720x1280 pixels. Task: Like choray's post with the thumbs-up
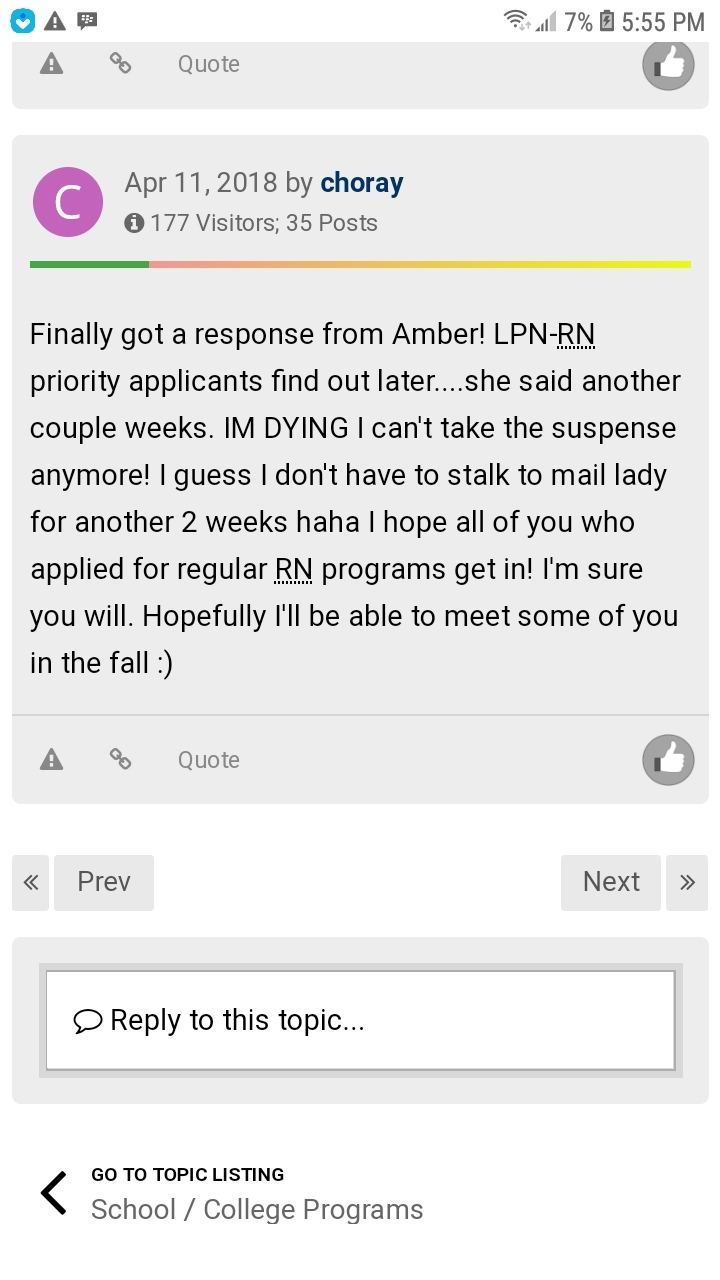(668, 760)
